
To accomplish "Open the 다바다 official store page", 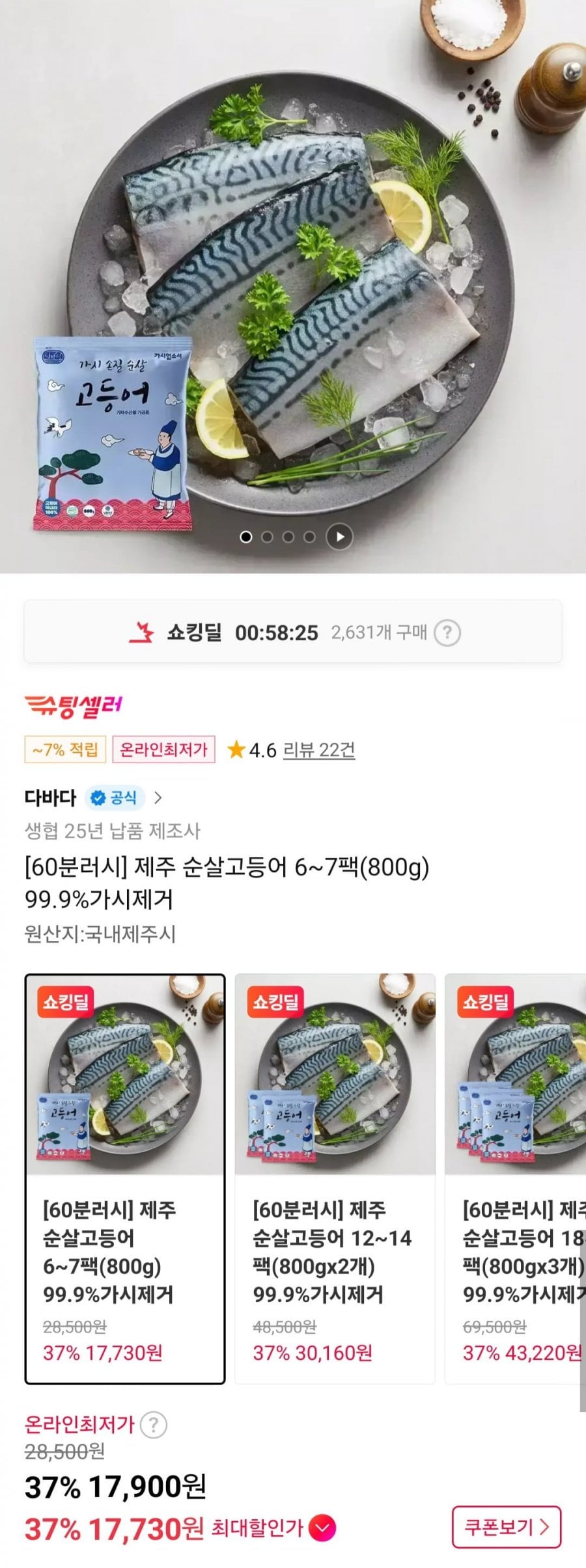I will pos(92,797).
